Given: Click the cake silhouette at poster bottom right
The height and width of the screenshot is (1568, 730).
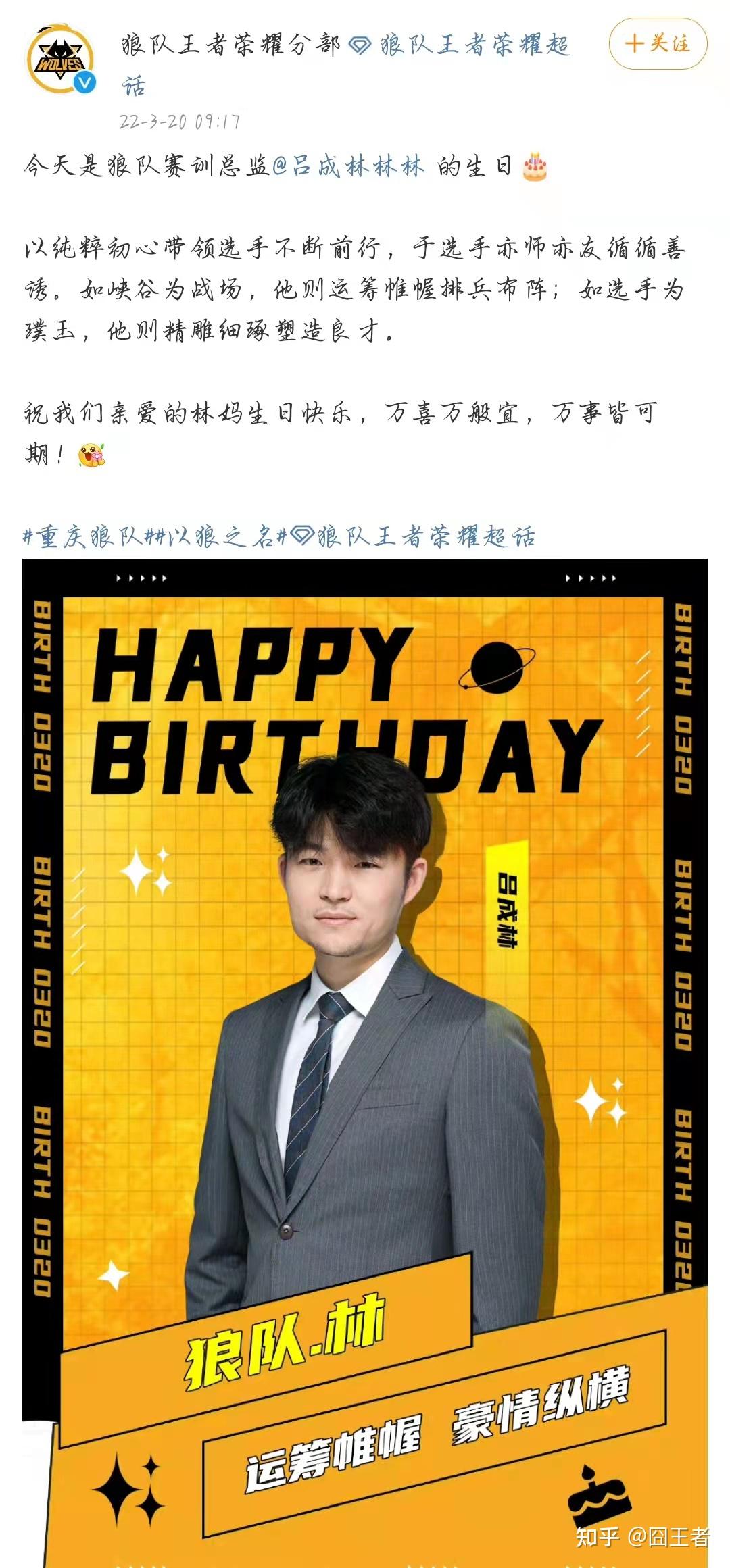Looking at the screenshot, I should tap(598, 1498).
